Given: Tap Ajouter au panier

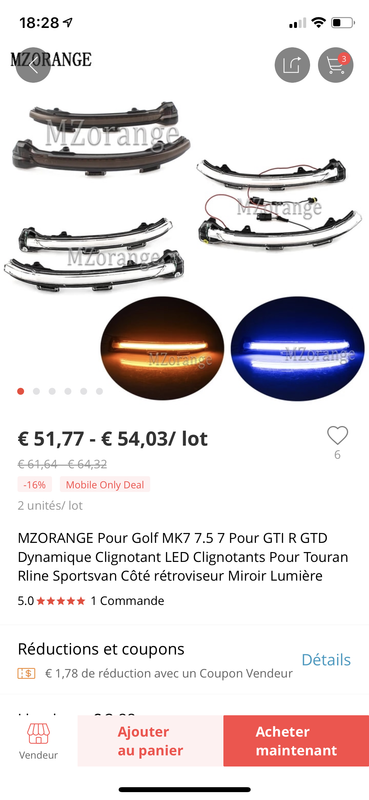Looking at the screenshot, I should [151, 741].
